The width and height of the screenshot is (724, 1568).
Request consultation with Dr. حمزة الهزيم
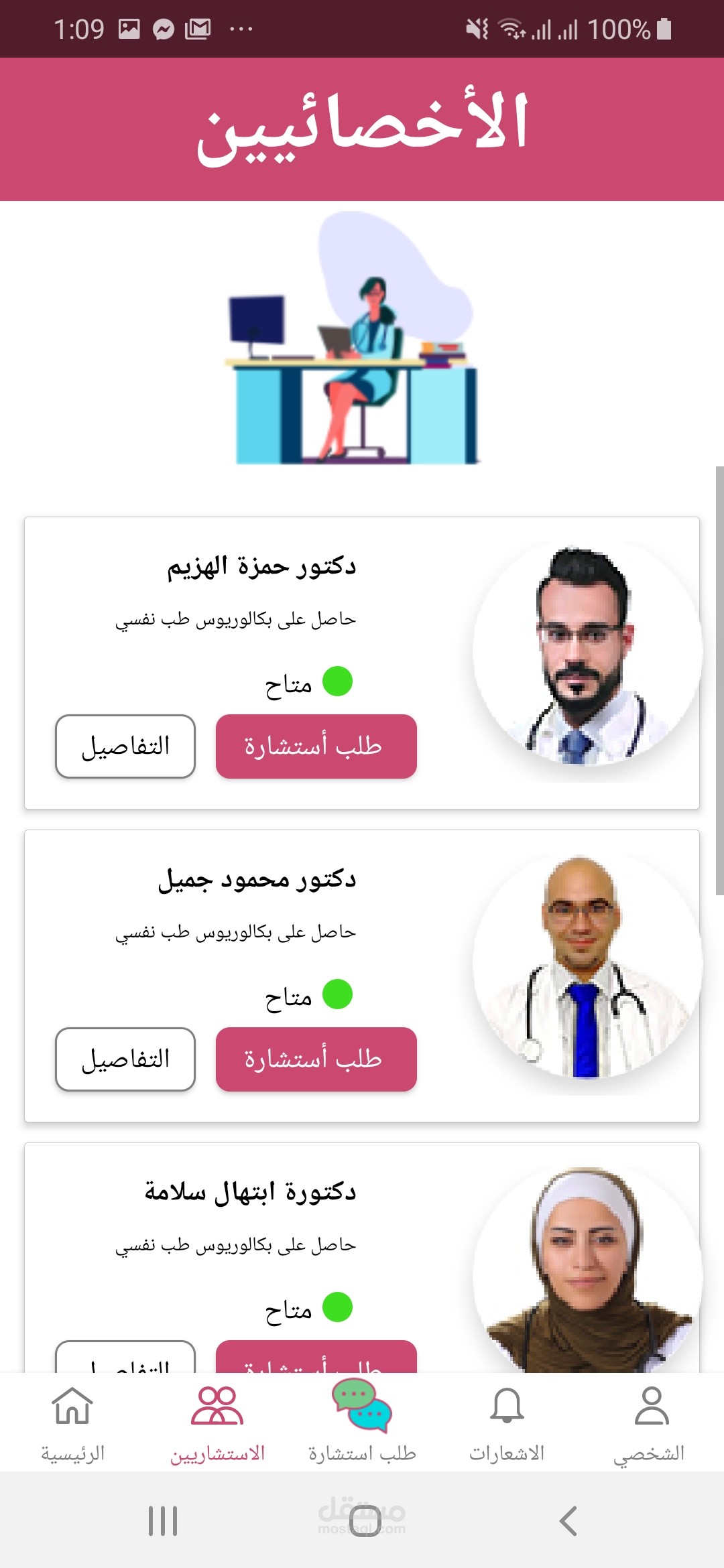(316, 746)
